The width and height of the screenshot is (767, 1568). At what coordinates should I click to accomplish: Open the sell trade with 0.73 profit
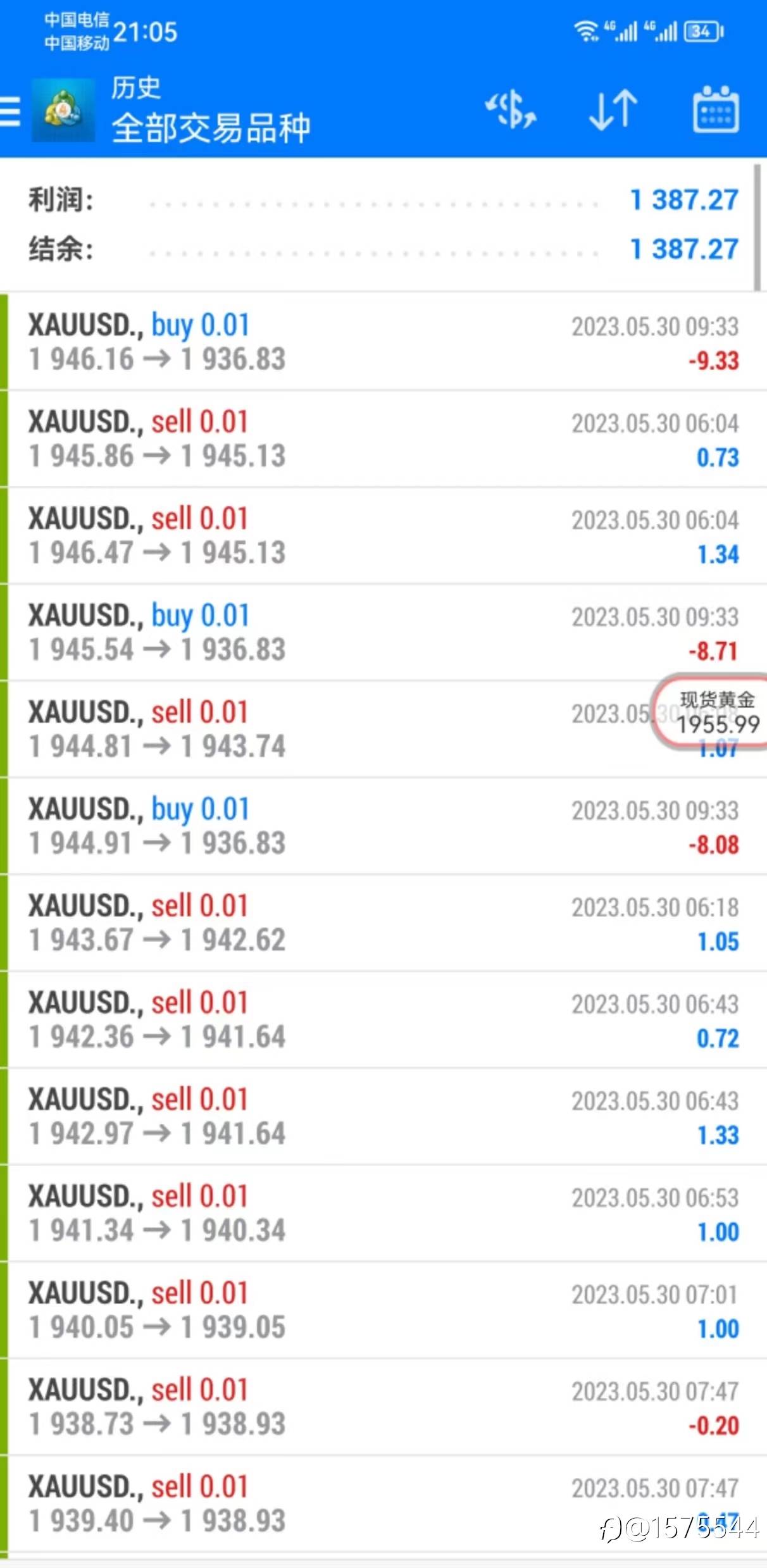coord(383,439)
